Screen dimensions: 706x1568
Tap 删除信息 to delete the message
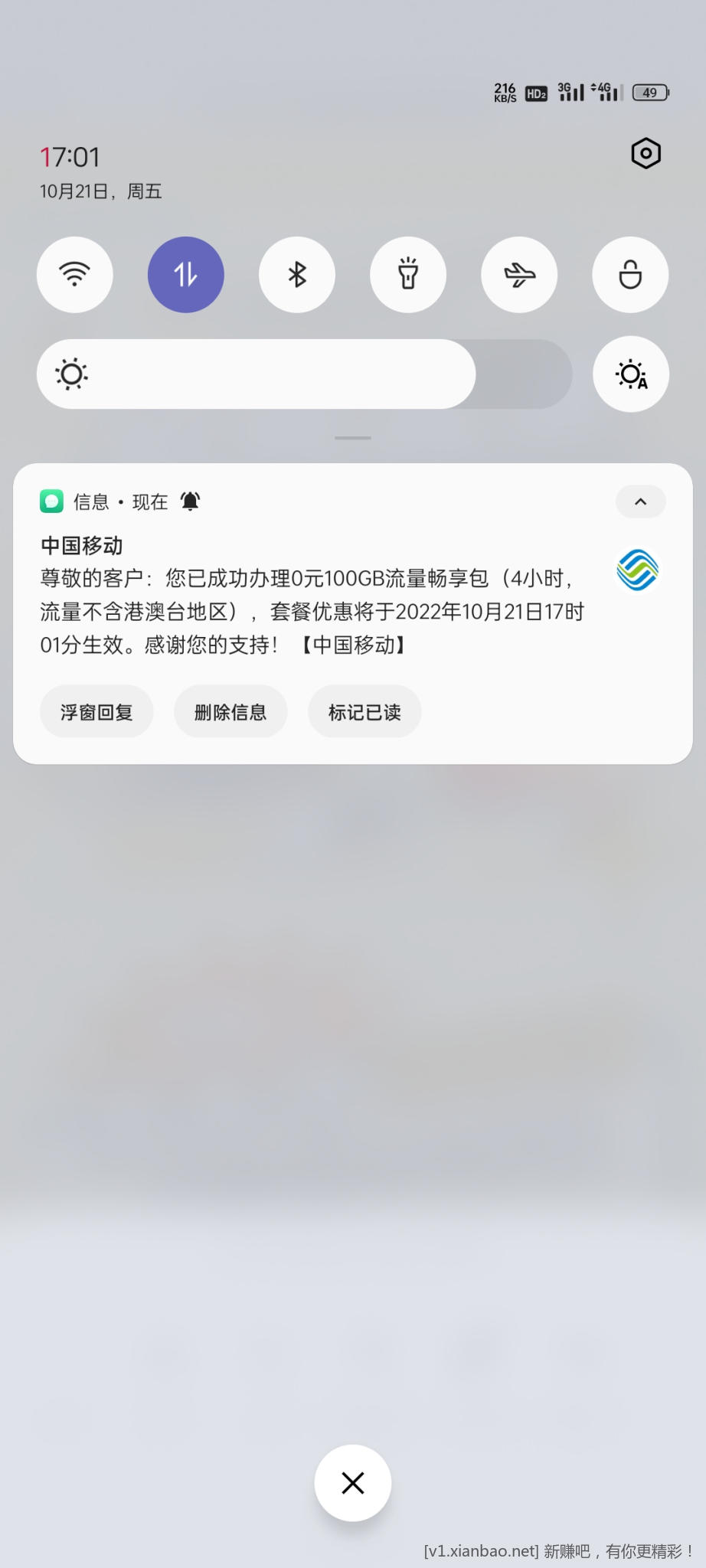point(230,712)
